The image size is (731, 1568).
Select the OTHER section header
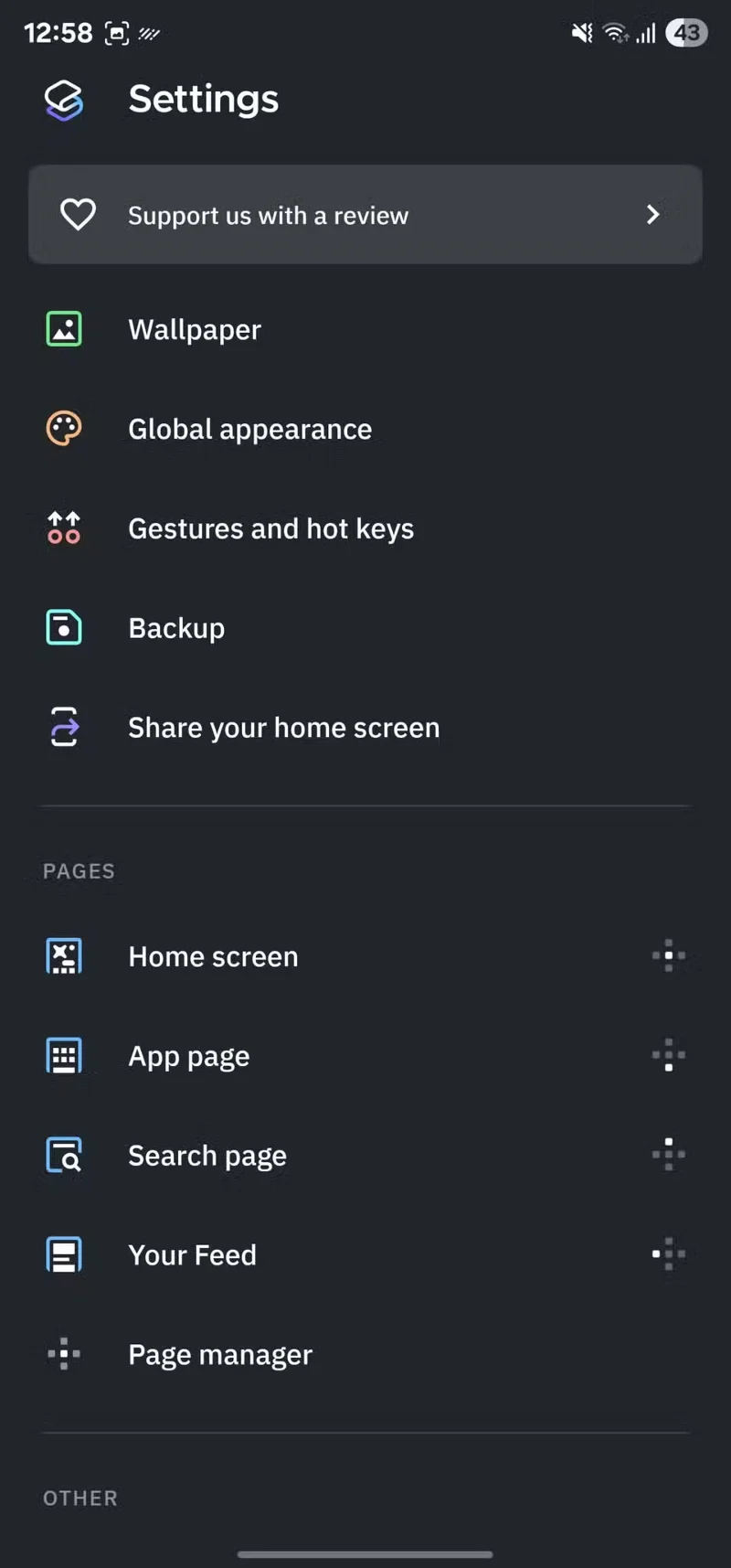point(79,1498)
